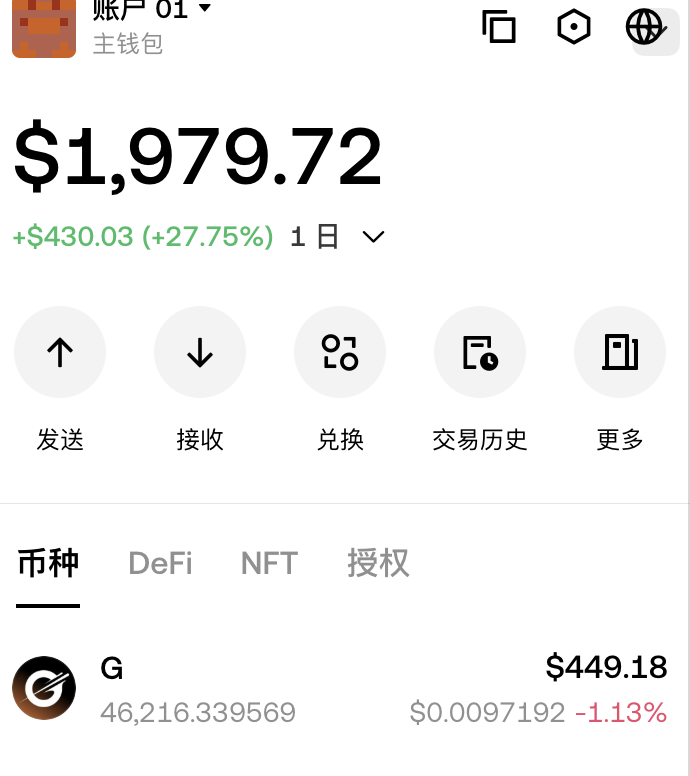
Task: Open the hexagon settings icon
Action: 573,27
